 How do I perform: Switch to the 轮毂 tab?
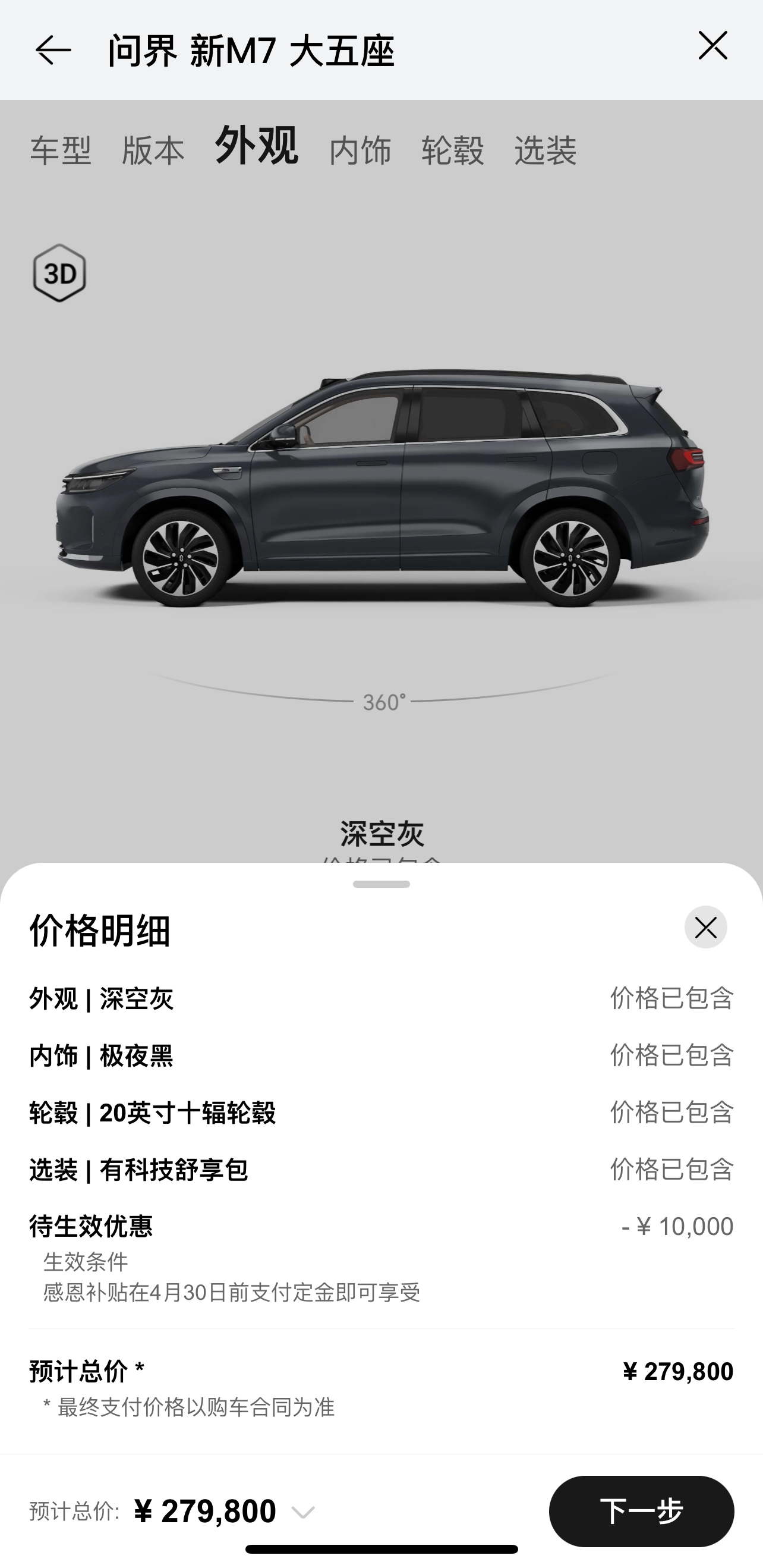point(453,150)
